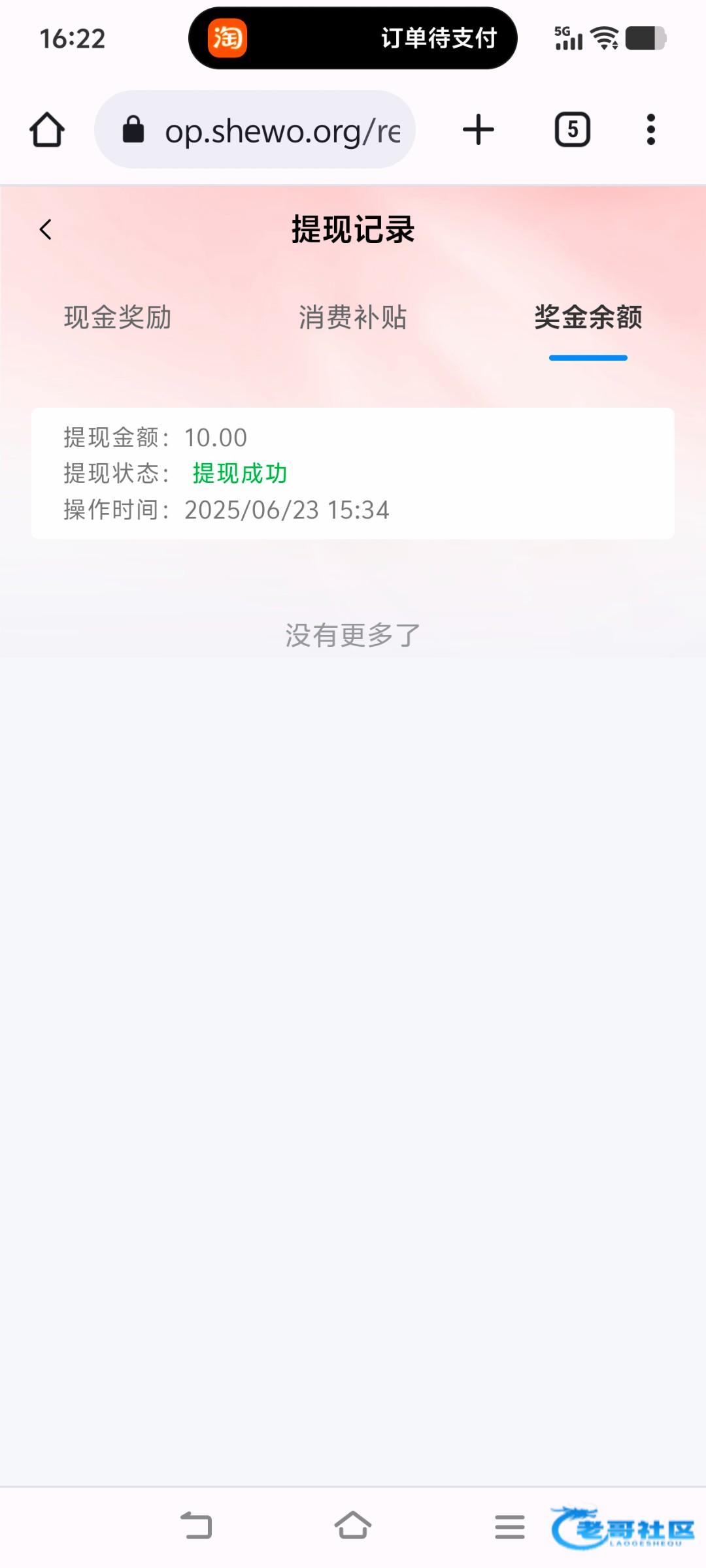Switch to the 现金奖励 tab

pos(118,318)
